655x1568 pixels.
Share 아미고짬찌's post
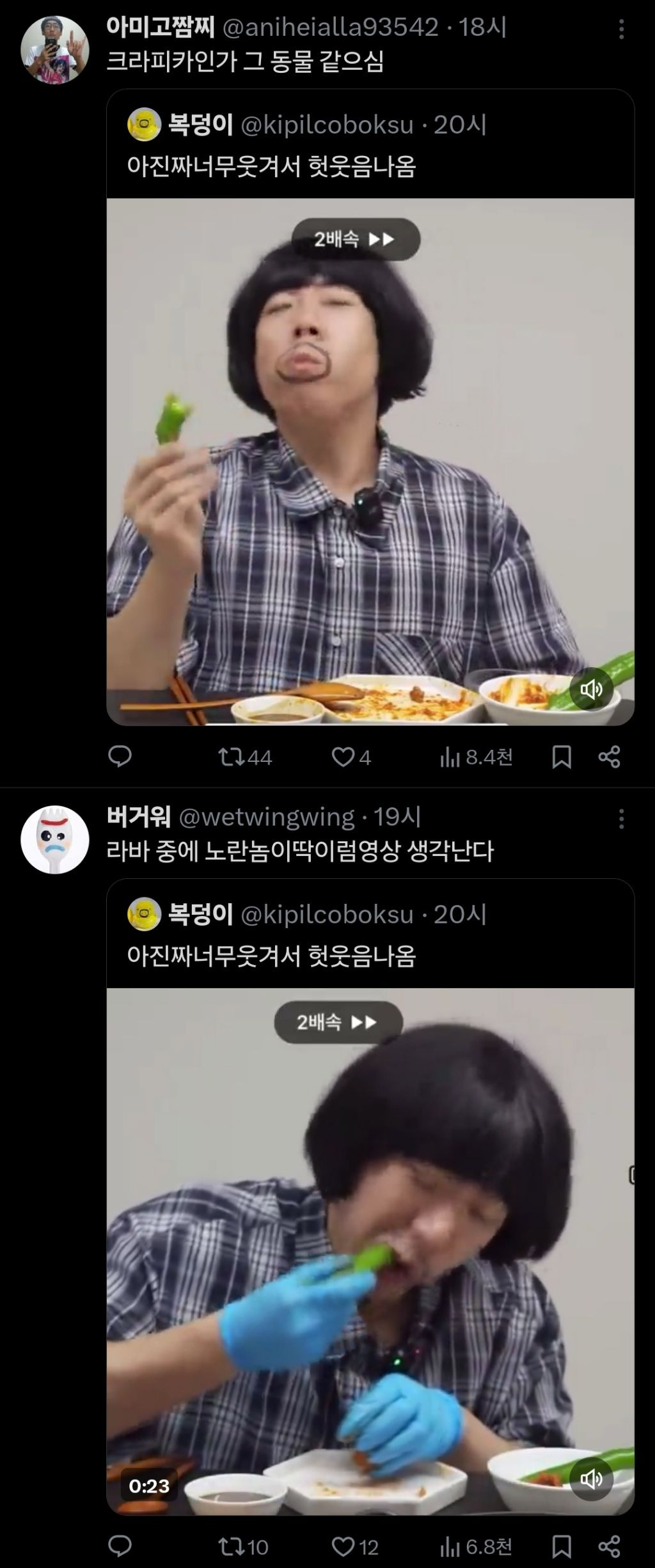click(609, 757)
